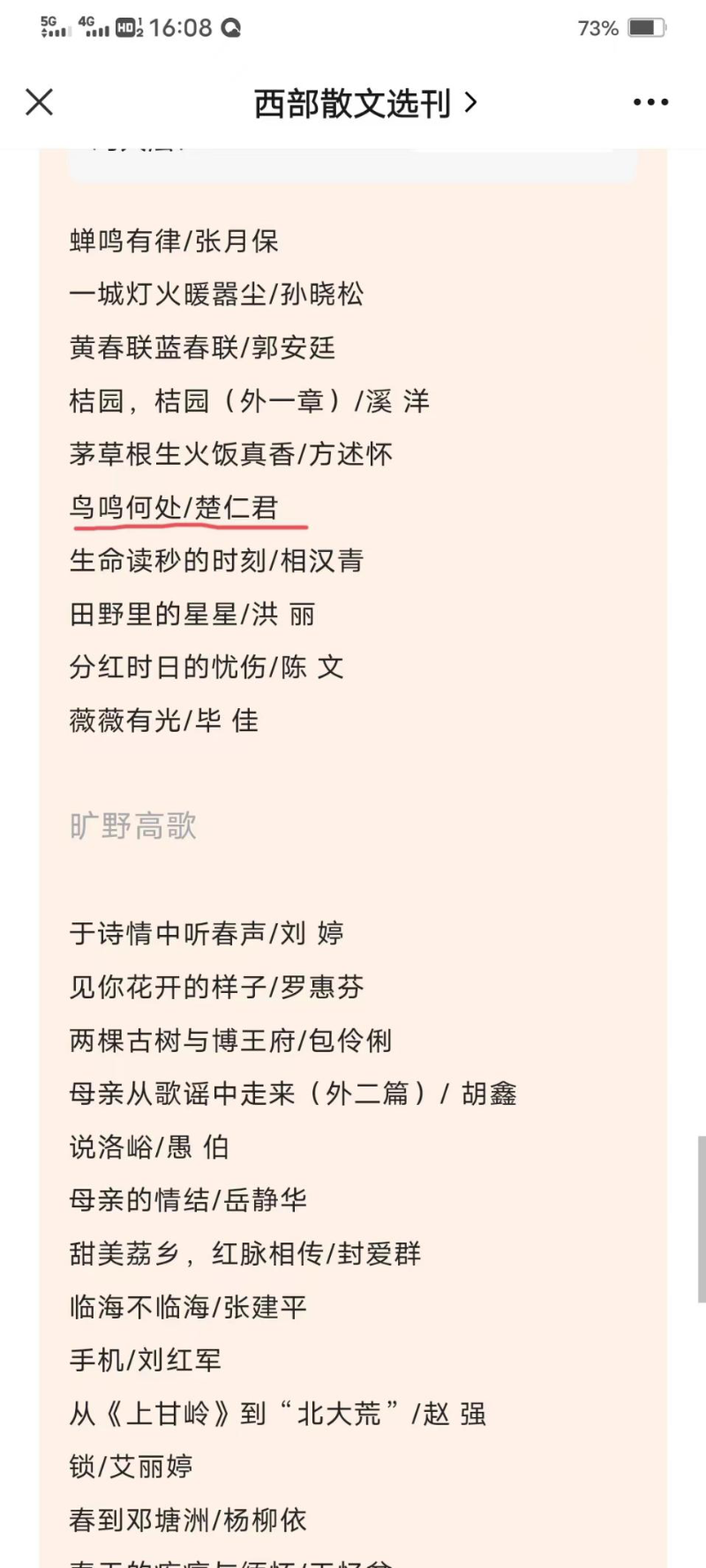Open the 西部散文选刊 account title
Viewport: 706px width, 1568px height.
point(365,103)
